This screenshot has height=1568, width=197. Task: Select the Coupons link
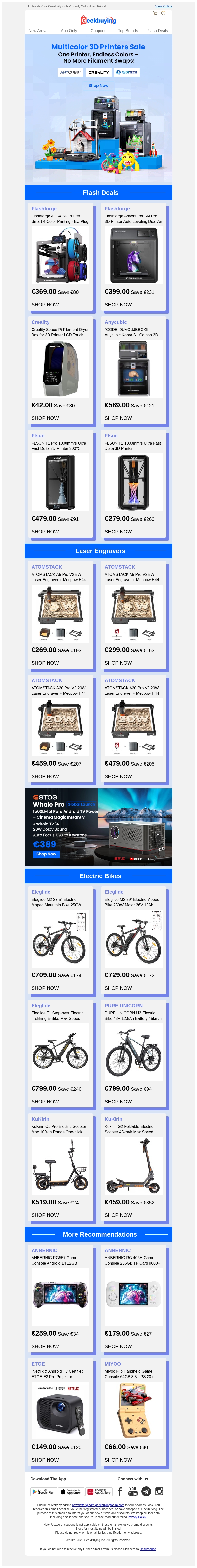[98, 31]
